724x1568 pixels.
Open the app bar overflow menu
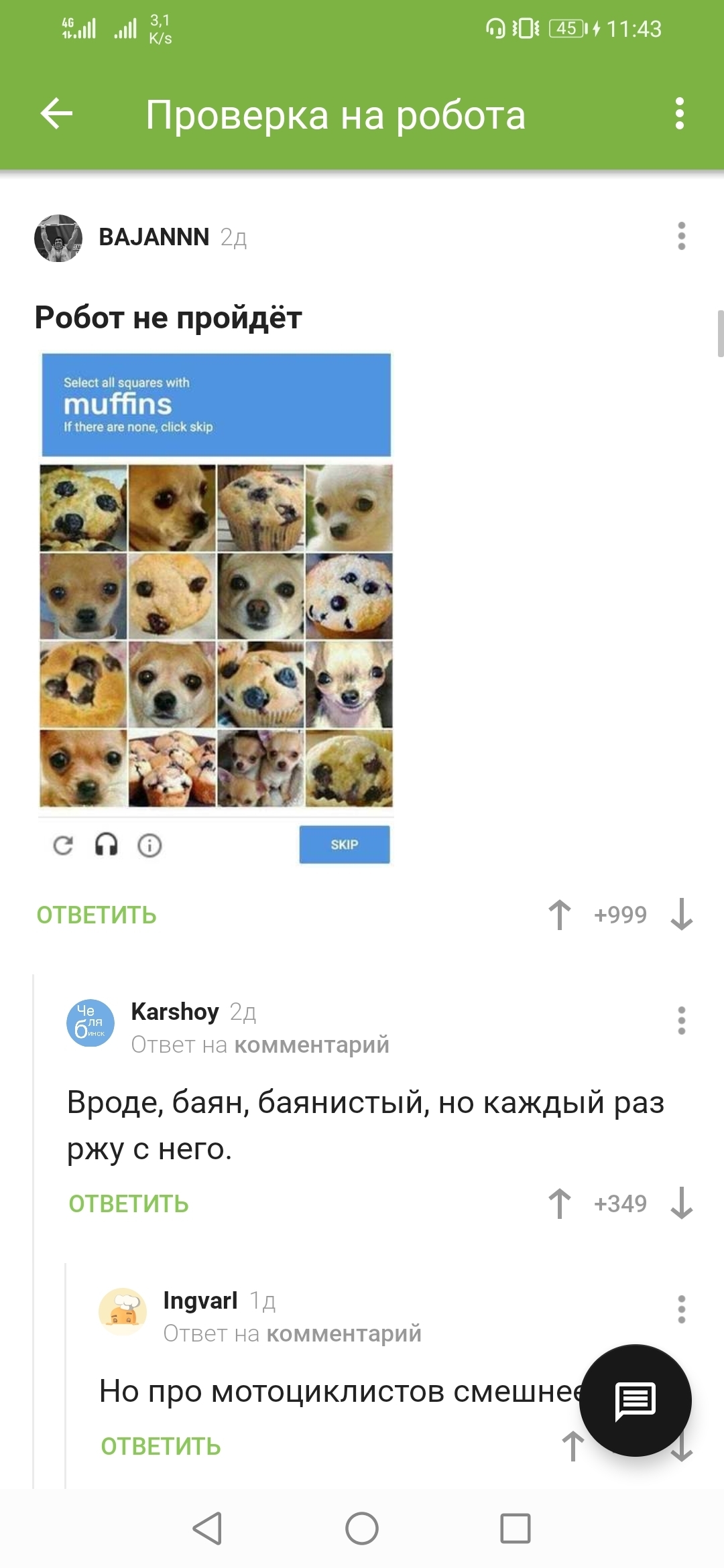coord(679,114)
